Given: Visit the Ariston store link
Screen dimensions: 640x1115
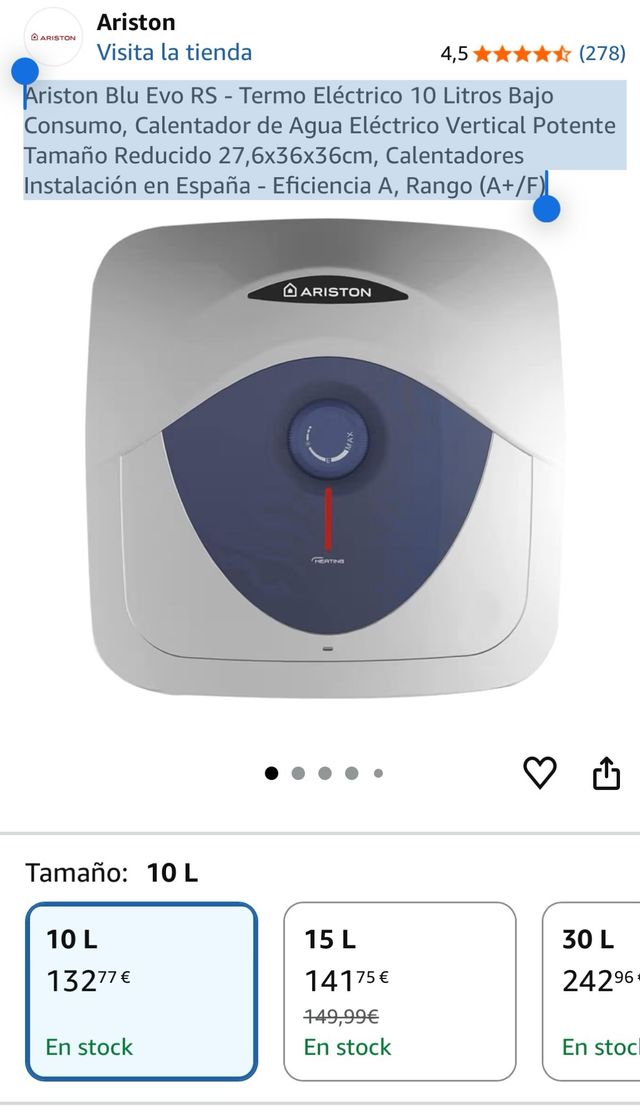Looking at the screenshot, I should (x=174, y=52).
